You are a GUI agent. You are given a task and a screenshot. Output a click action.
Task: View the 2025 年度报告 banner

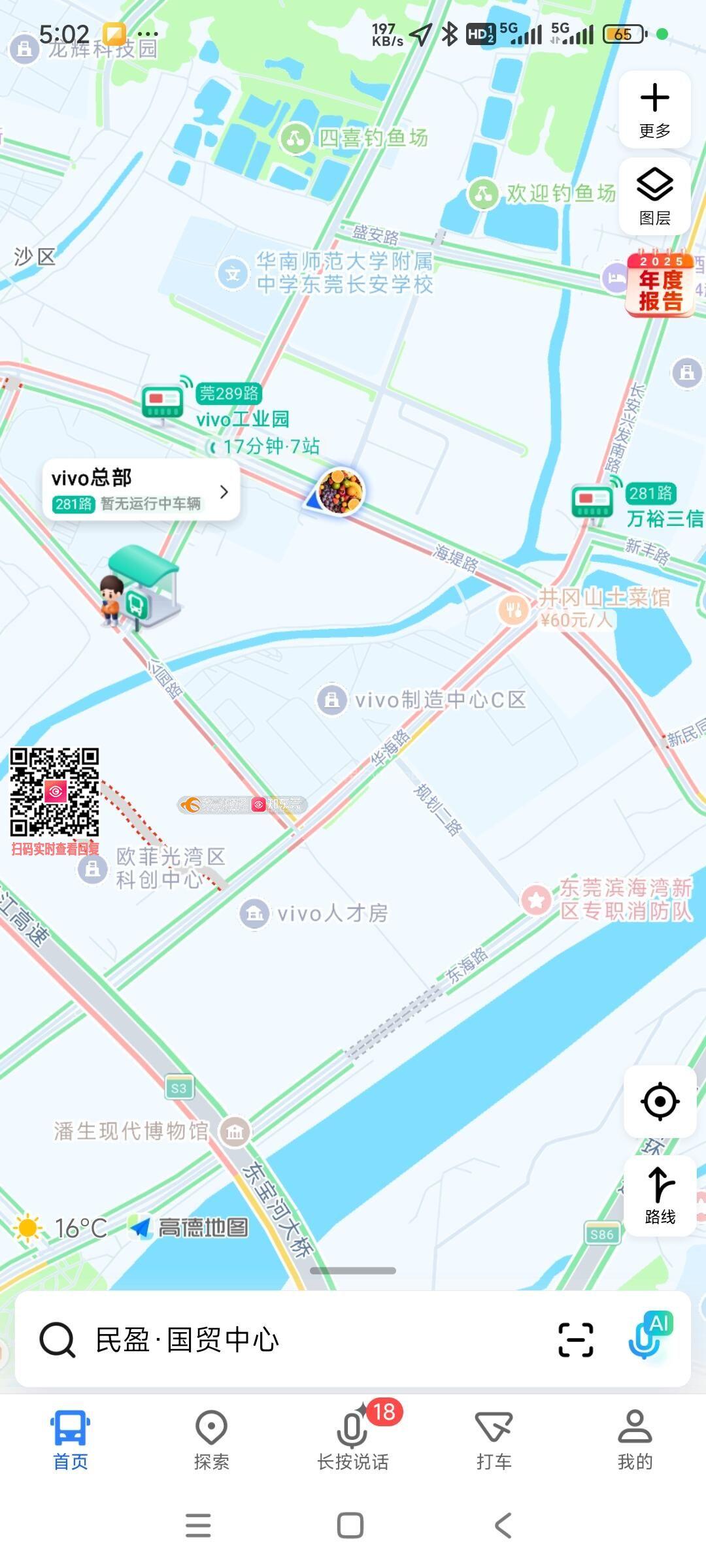[x=660, y=286]
